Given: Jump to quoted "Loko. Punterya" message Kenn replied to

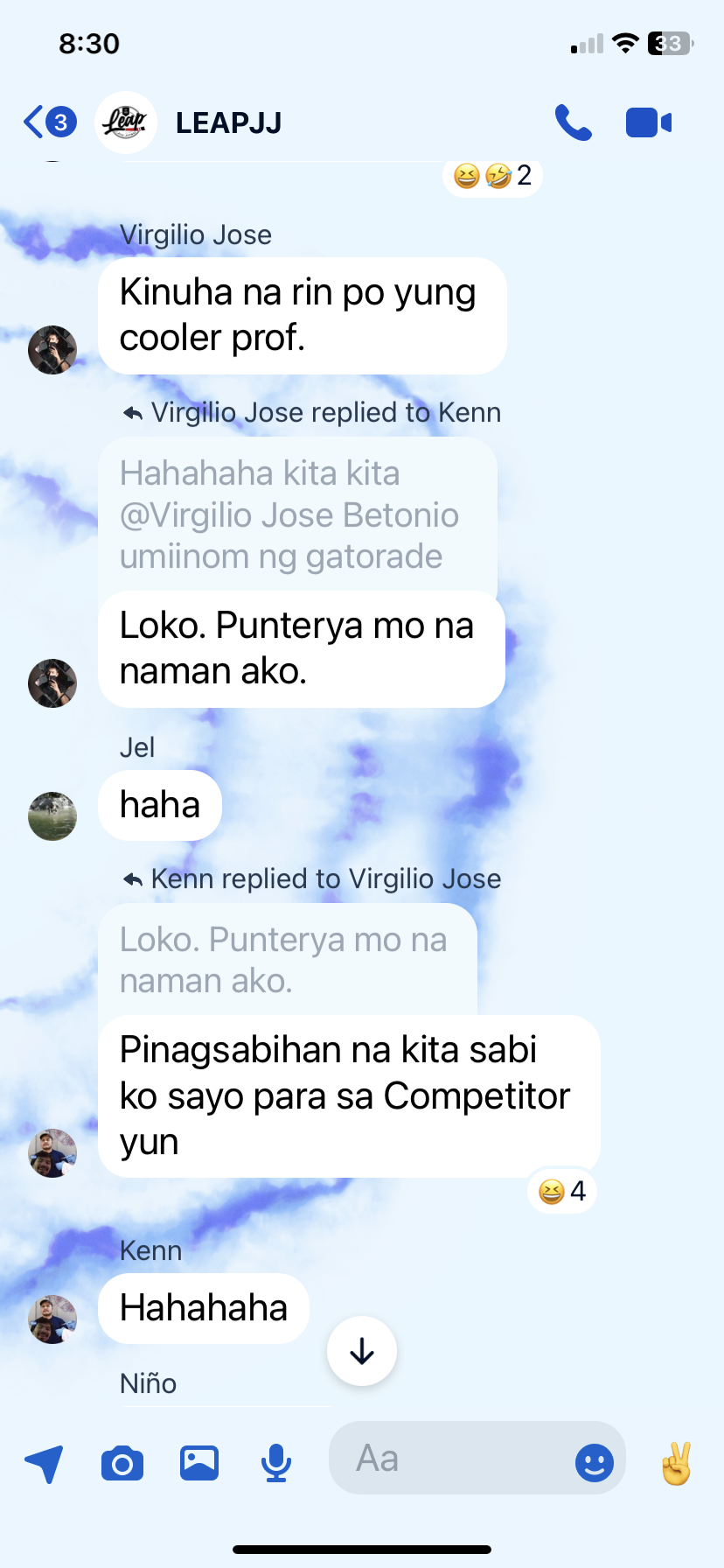Looking at the screenshot, I should pyautogui.click(x=287, y=959).
